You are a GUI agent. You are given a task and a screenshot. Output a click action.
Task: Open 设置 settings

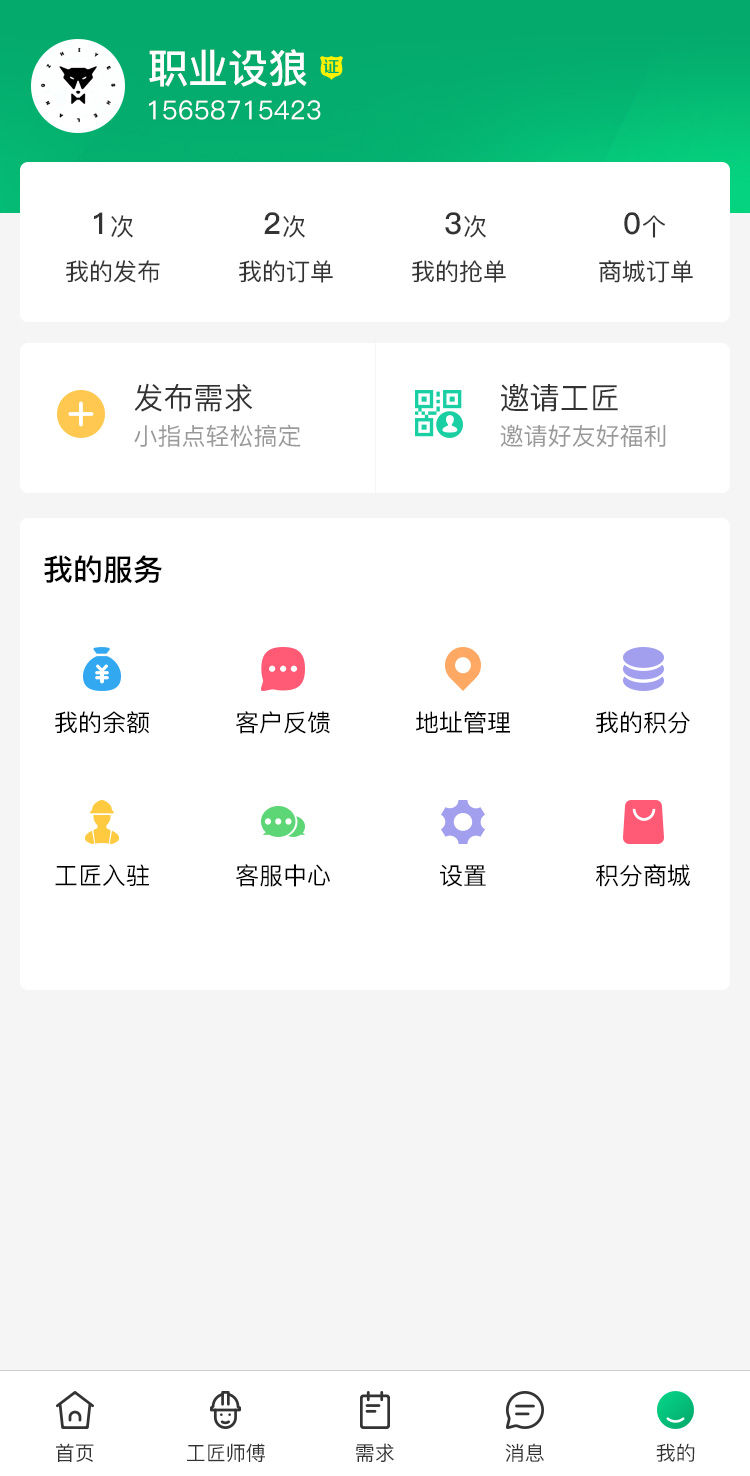tap(463, 845)
